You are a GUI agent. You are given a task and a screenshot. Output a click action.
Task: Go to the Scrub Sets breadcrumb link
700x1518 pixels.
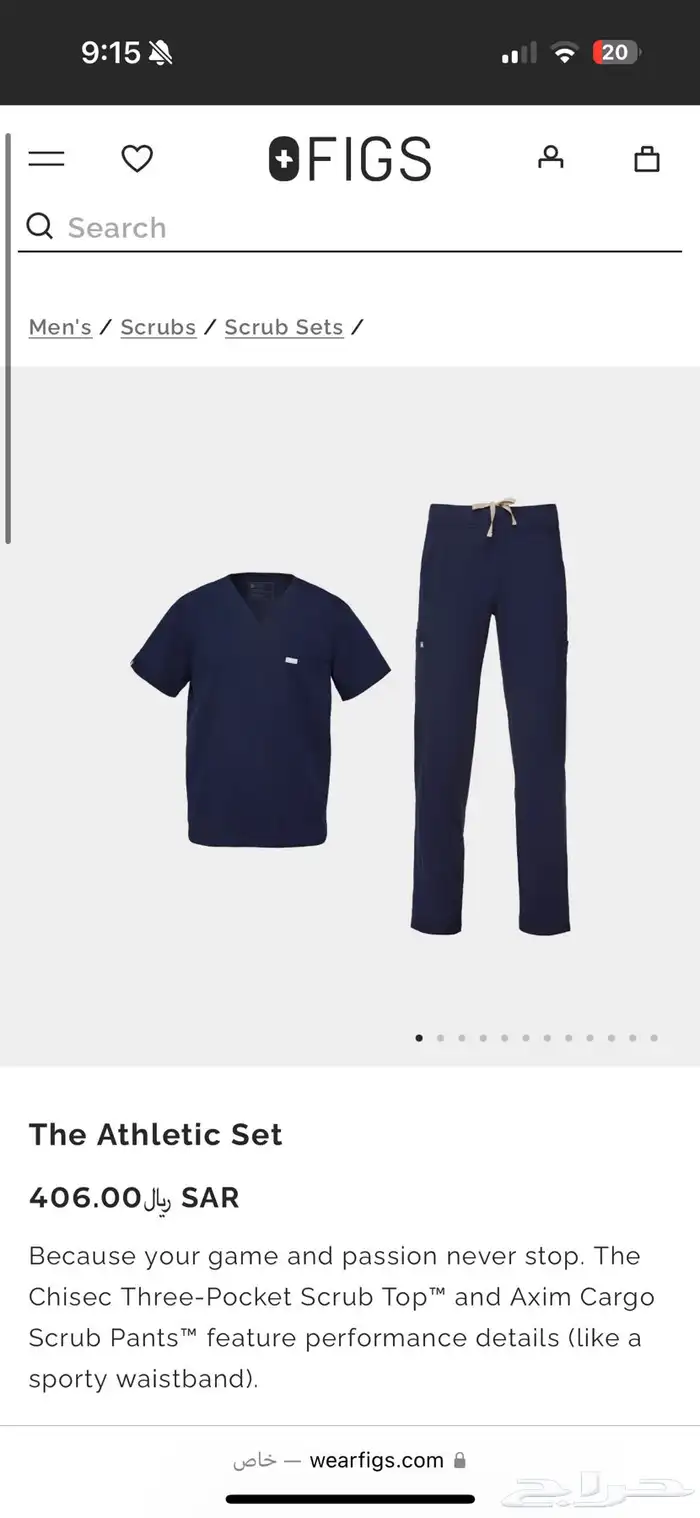[283, 327]
